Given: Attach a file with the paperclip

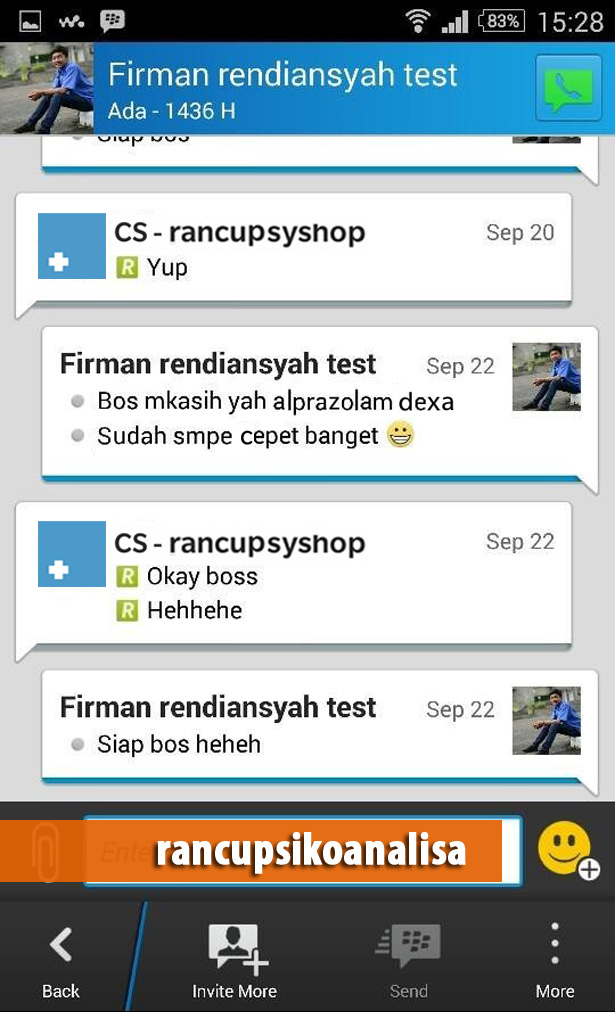Looking at the screenshot, I should pyautogui.click(x=45, y=851).
